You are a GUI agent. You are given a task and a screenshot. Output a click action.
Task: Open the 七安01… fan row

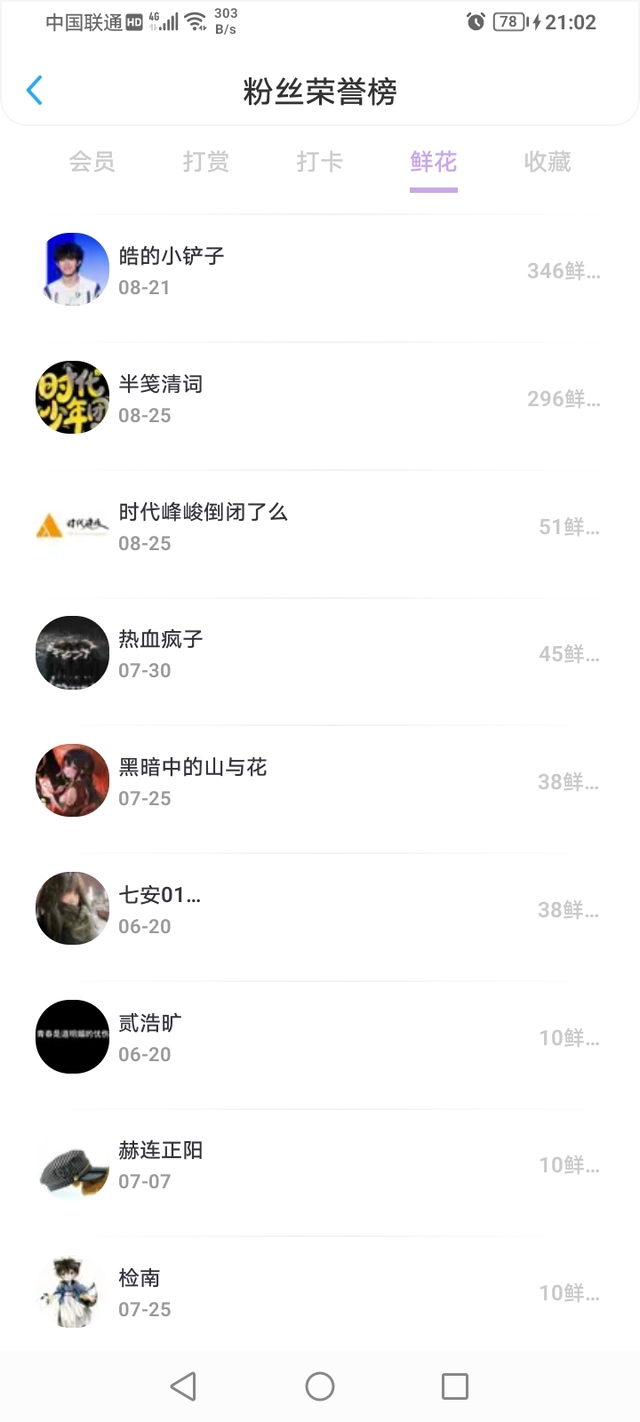[320, 909]
